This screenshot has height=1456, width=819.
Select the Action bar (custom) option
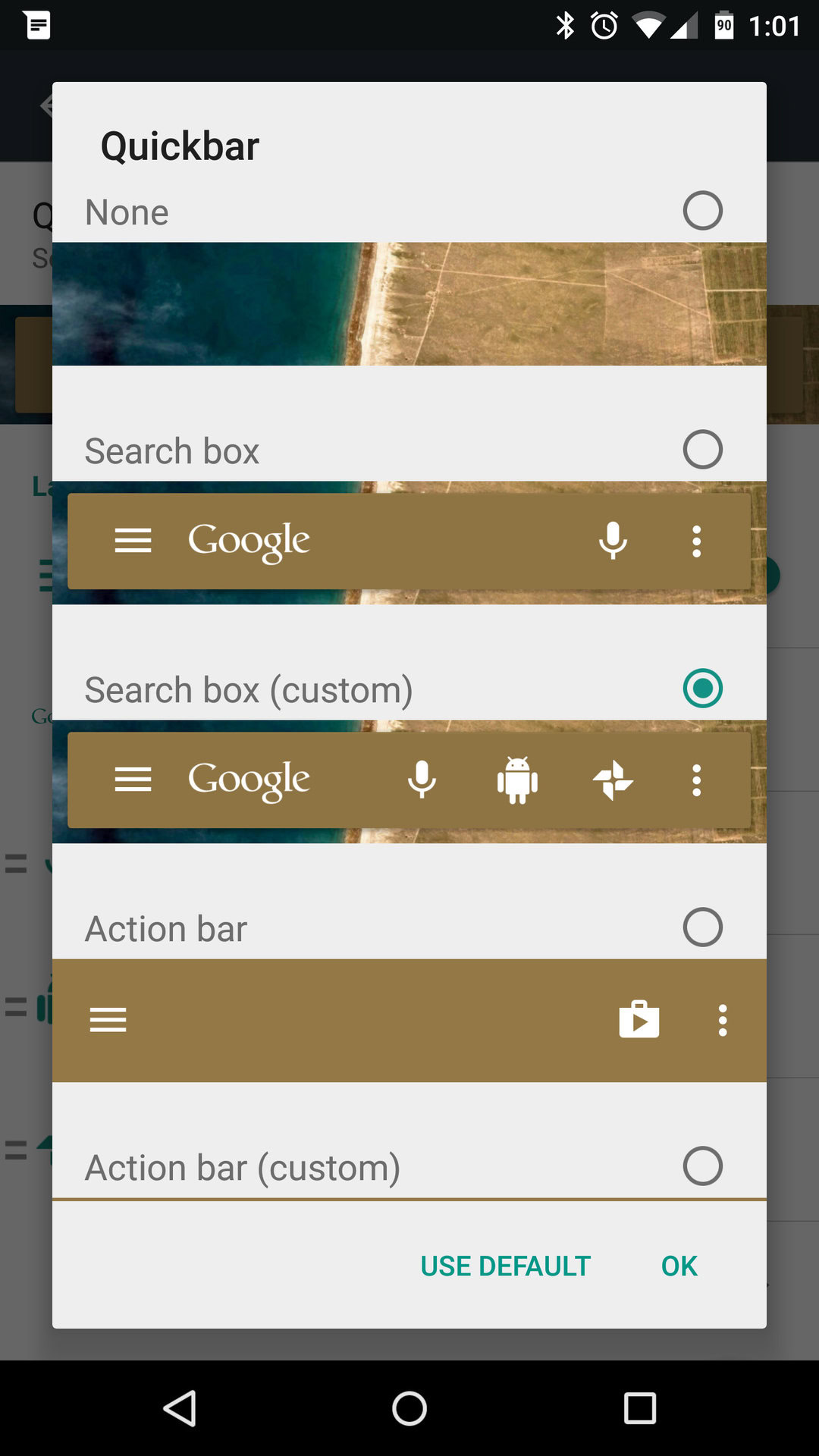(x=409, y=1166)
